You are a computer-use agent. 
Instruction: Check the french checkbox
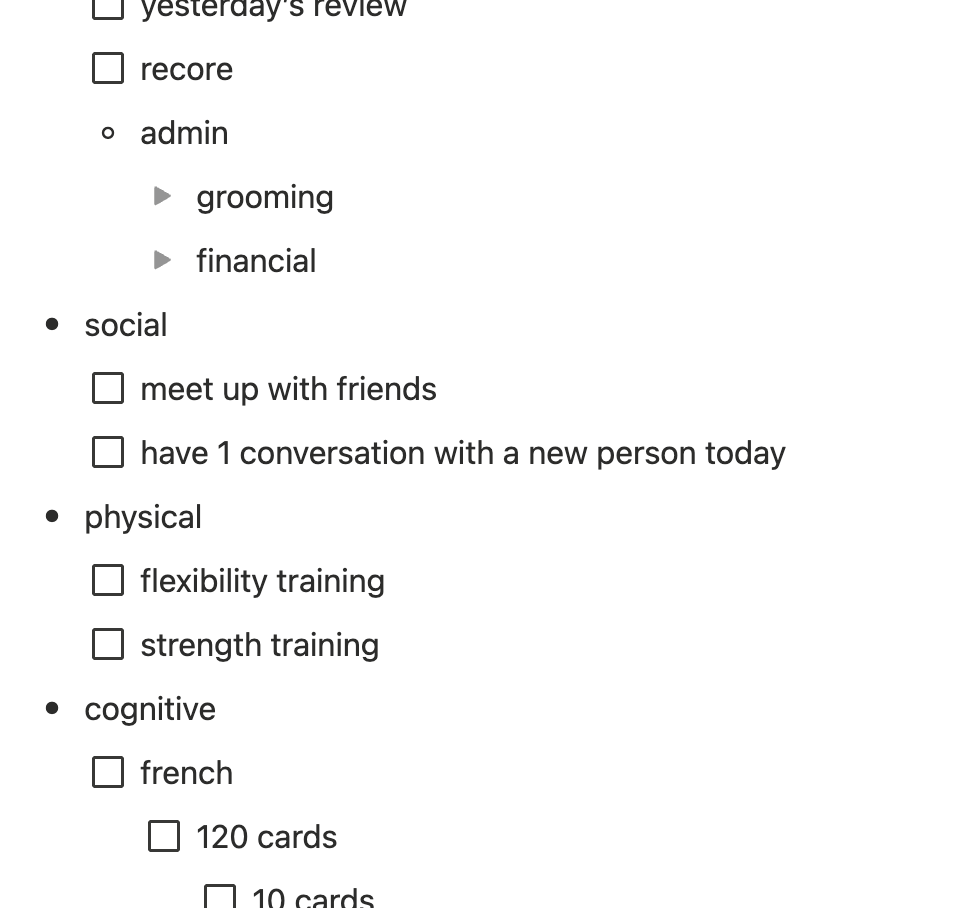tap(108, 772)
